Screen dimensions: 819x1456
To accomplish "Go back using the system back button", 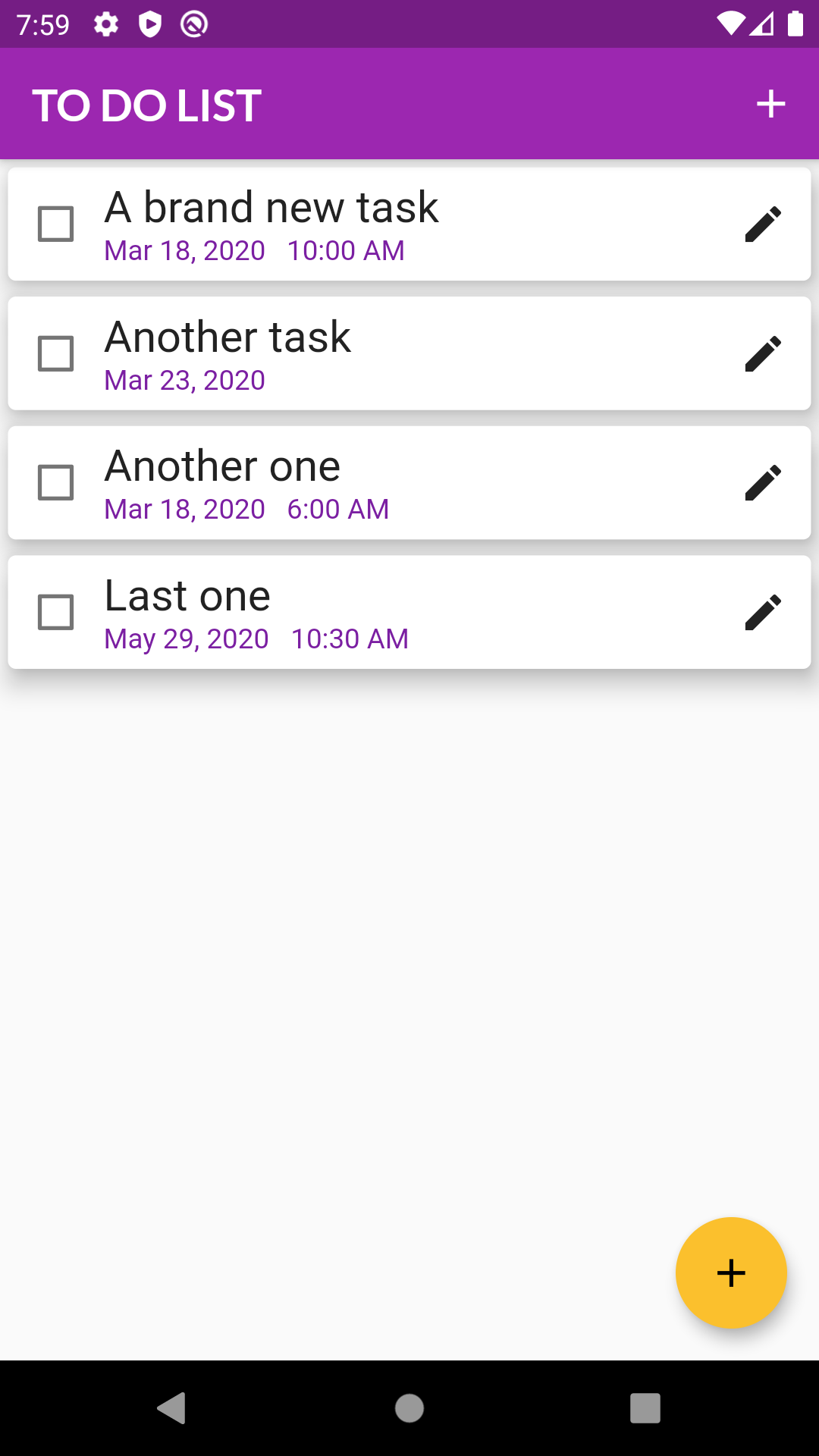I will (172, 1408).
